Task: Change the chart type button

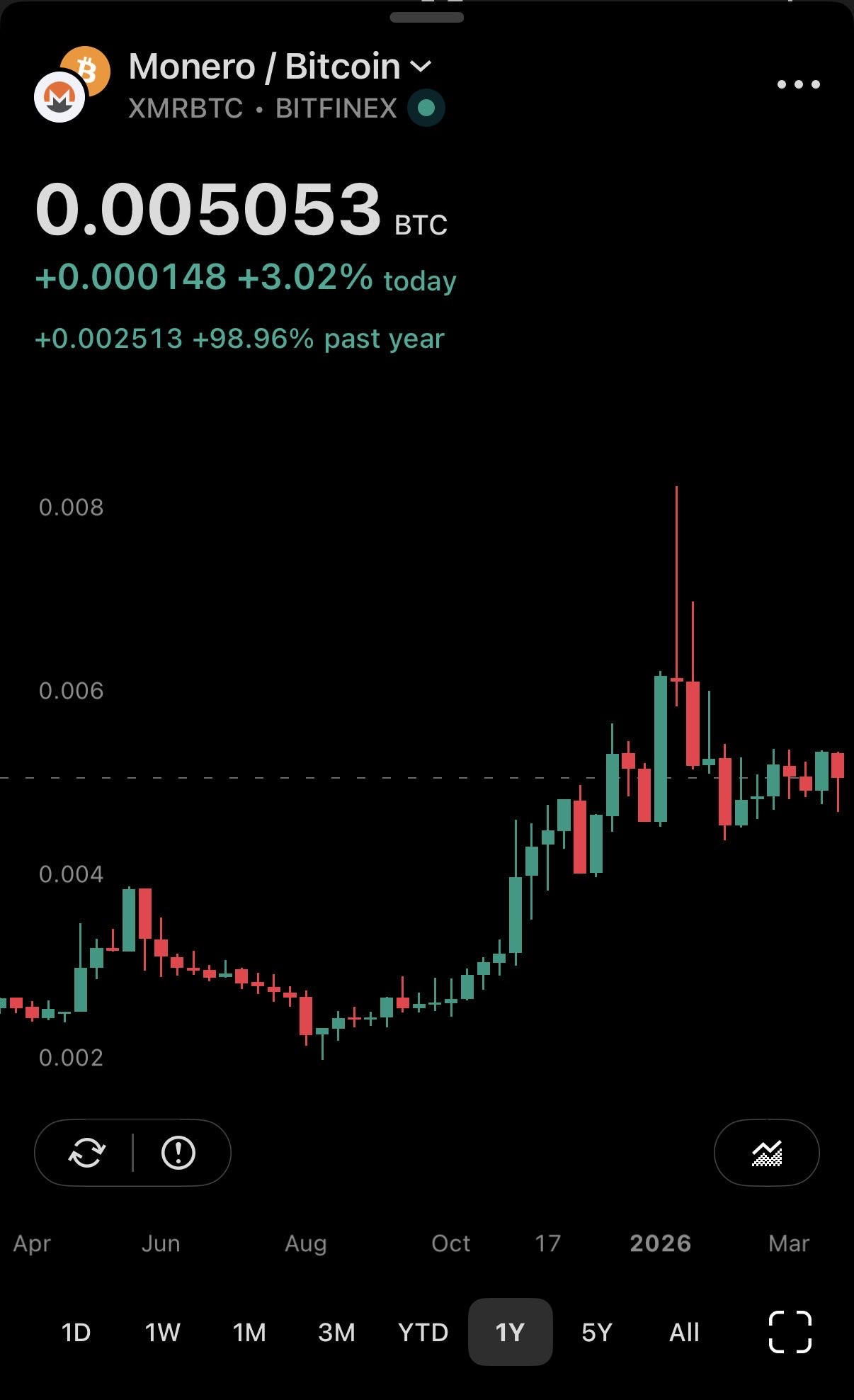Action: pyautogui.click(x=766, y=1153)
